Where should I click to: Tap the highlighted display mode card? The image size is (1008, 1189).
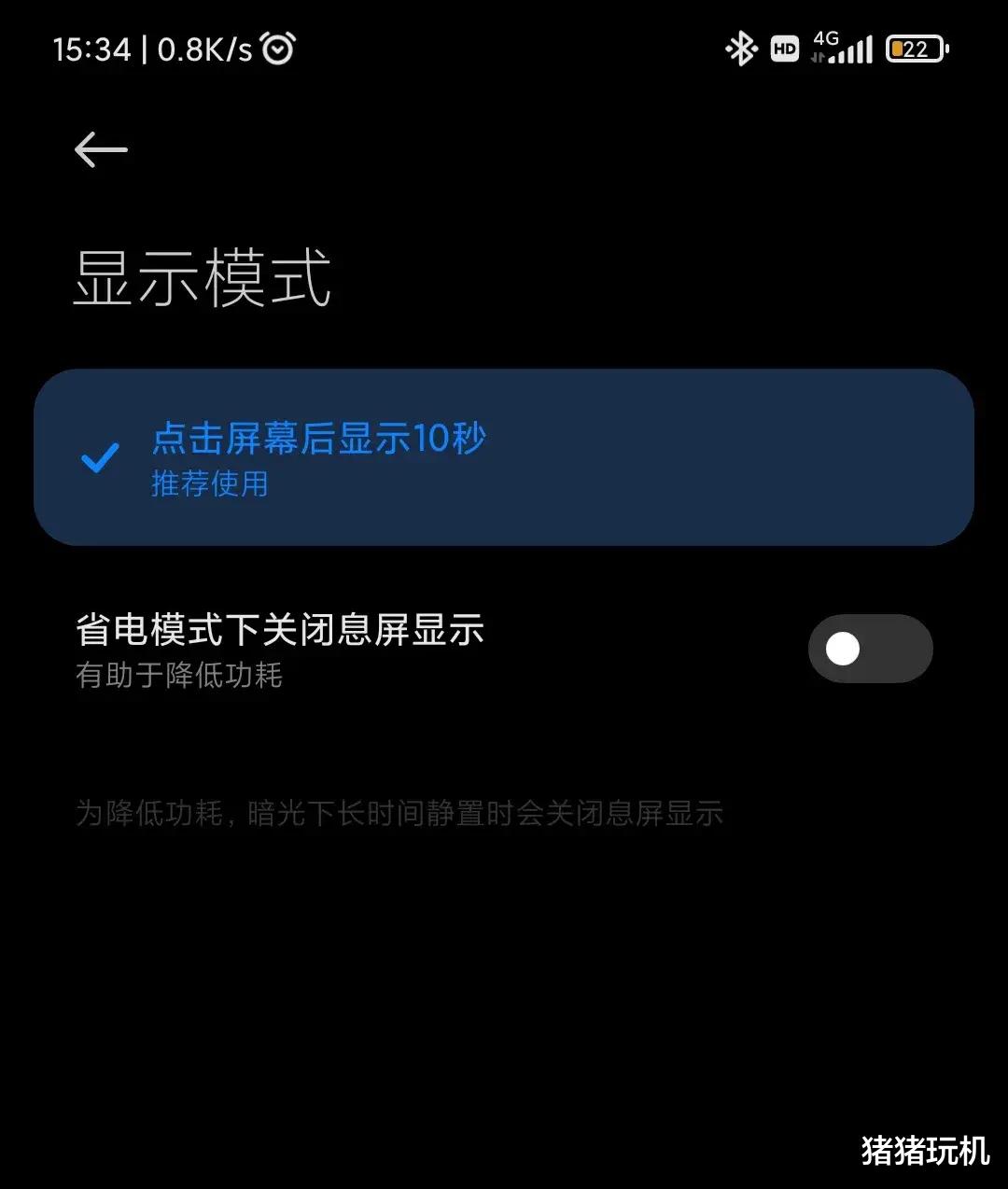[504, 457]
